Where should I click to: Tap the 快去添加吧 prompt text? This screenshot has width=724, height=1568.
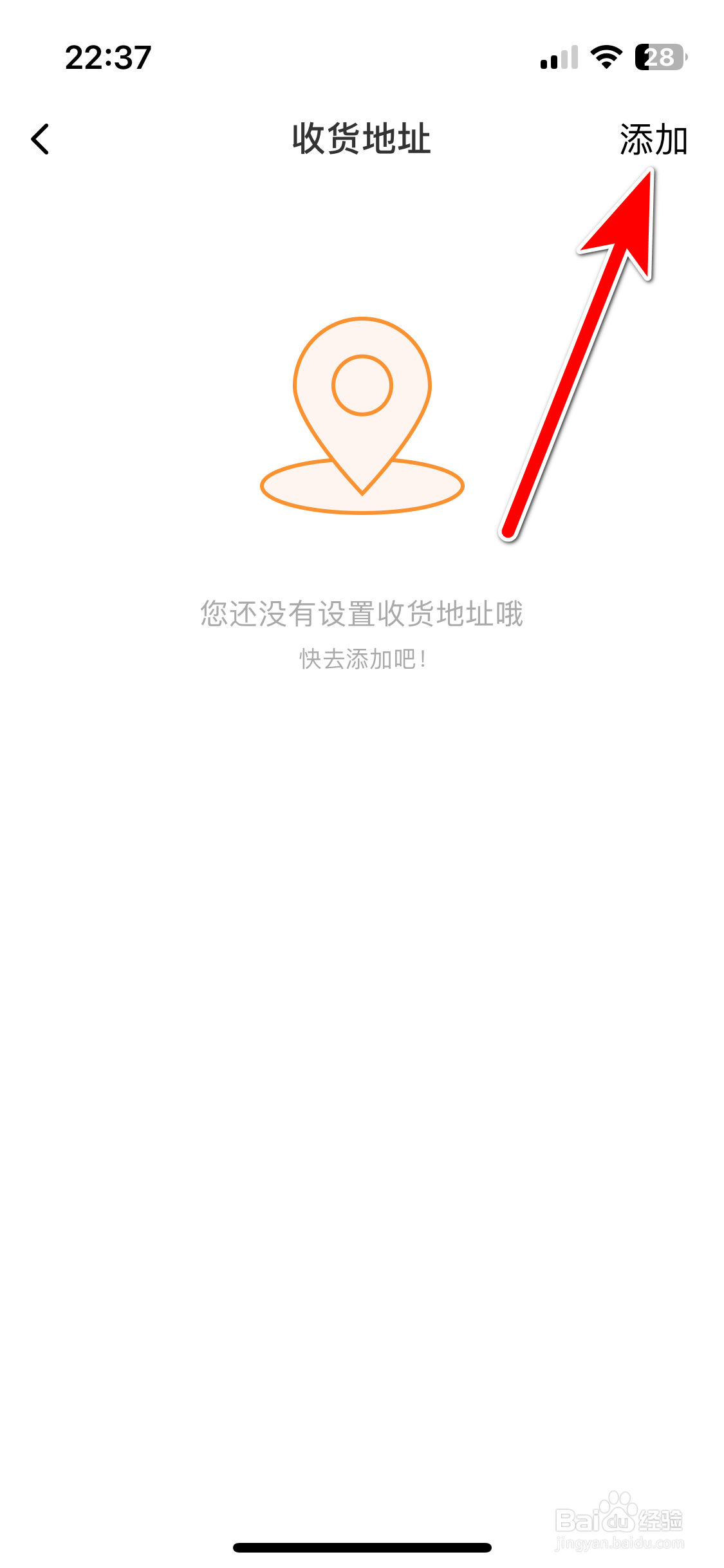point(362,658)
